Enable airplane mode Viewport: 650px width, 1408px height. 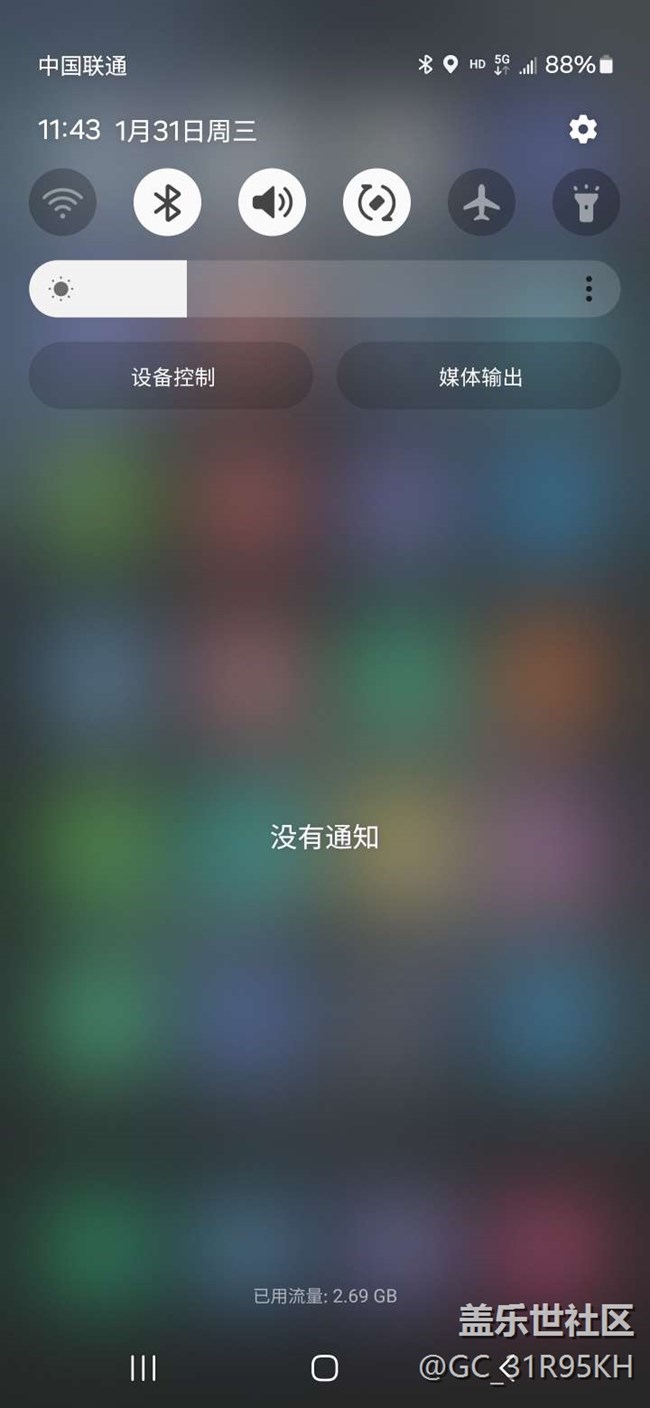click(482, 203)
